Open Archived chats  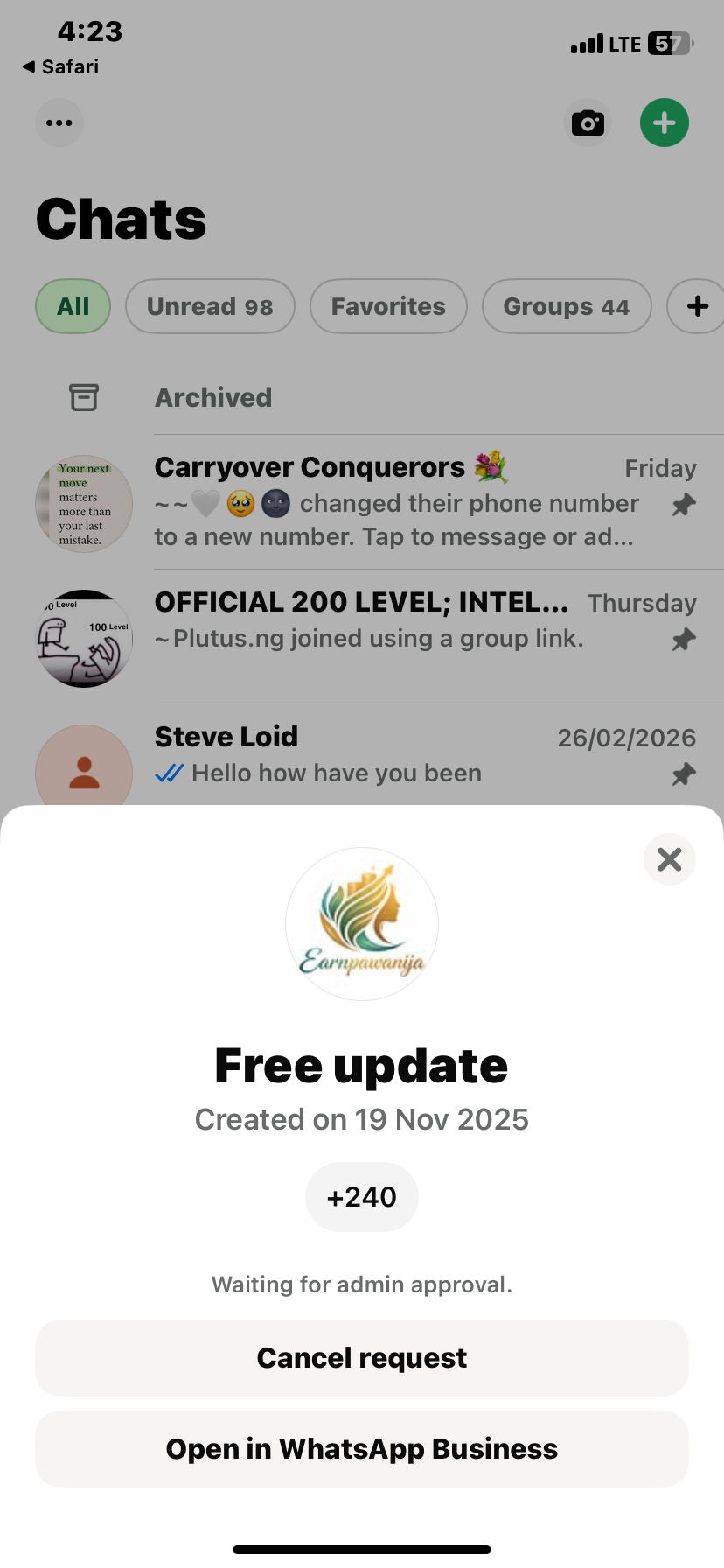coord(213,398)
